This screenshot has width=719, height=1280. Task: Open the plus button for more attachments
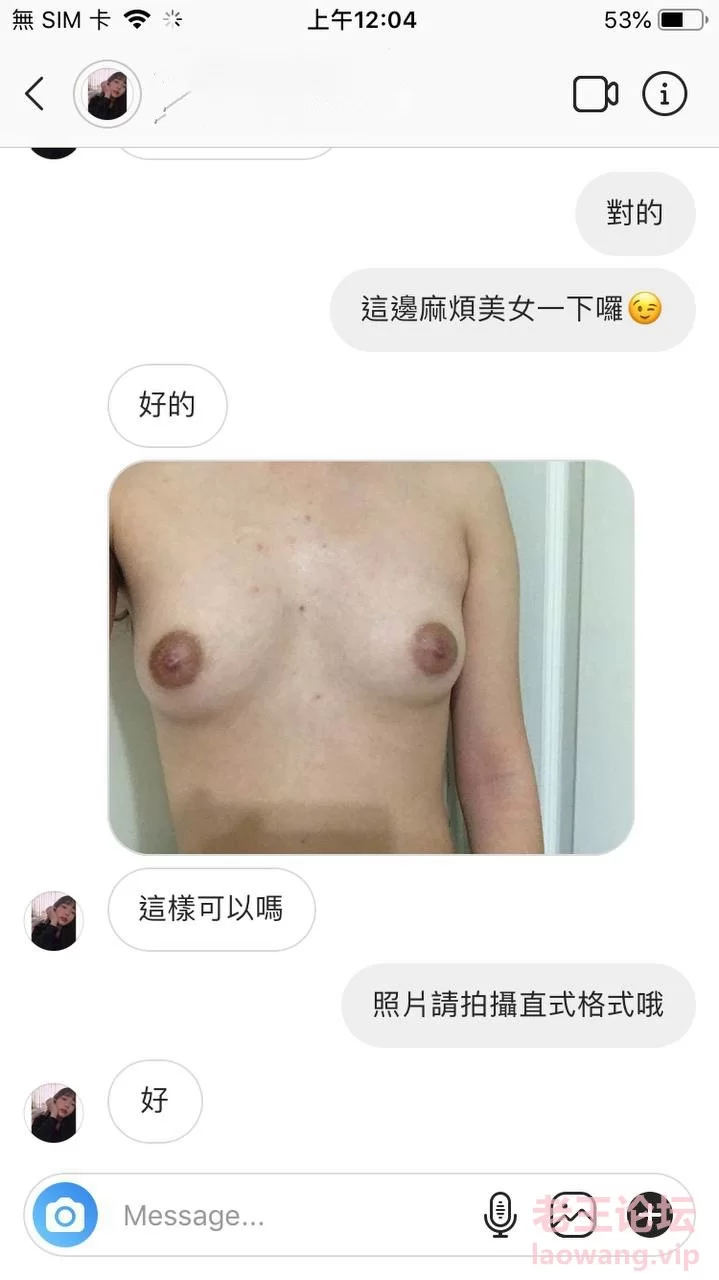[652, 1215]
